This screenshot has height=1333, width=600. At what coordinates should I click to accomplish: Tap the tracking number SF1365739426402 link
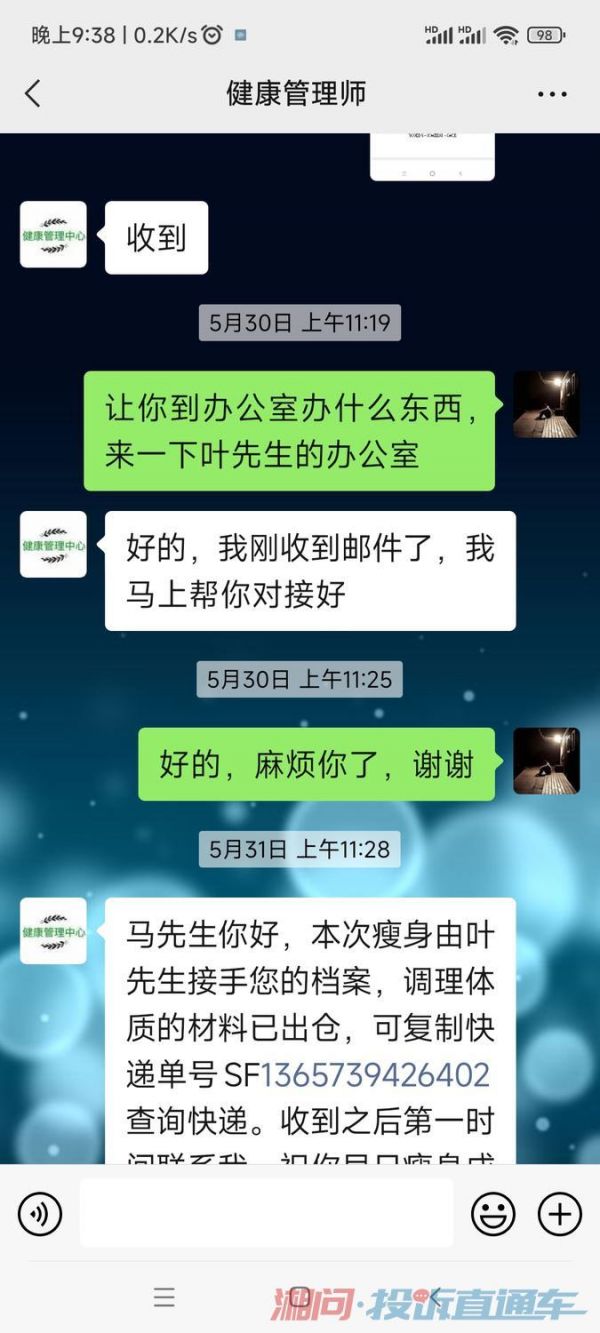(x=375, y=1075)
